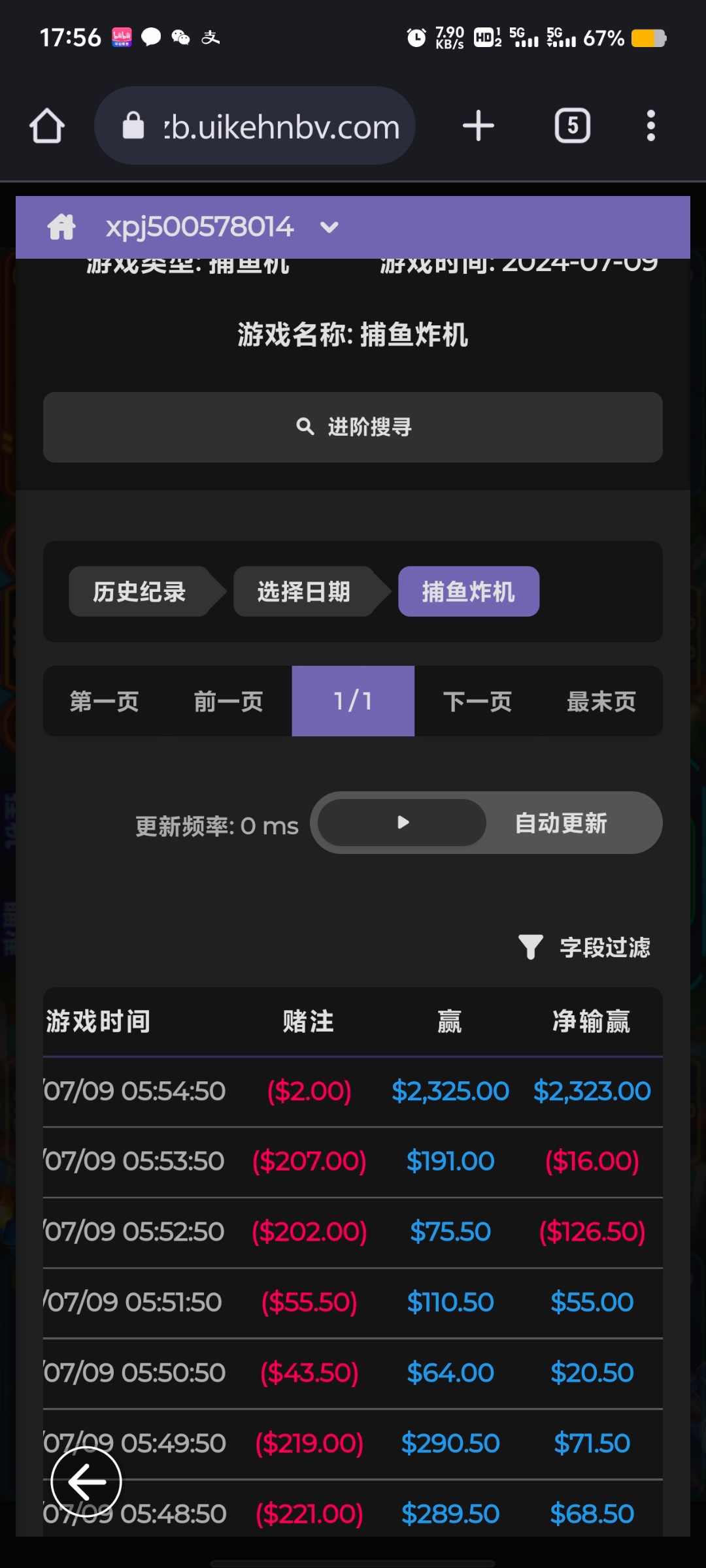Open the tab switcher showing 5 tabs
The image size is (706, 1568).
[572, 125]
